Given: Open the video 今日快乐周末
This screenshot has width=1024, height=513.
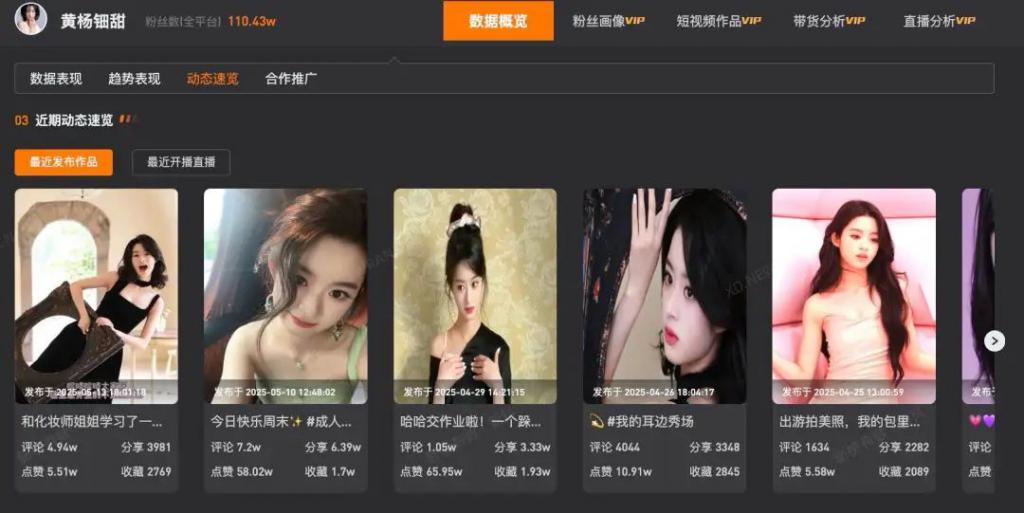Looking at the screenshot, I should (x=285, y=296).
